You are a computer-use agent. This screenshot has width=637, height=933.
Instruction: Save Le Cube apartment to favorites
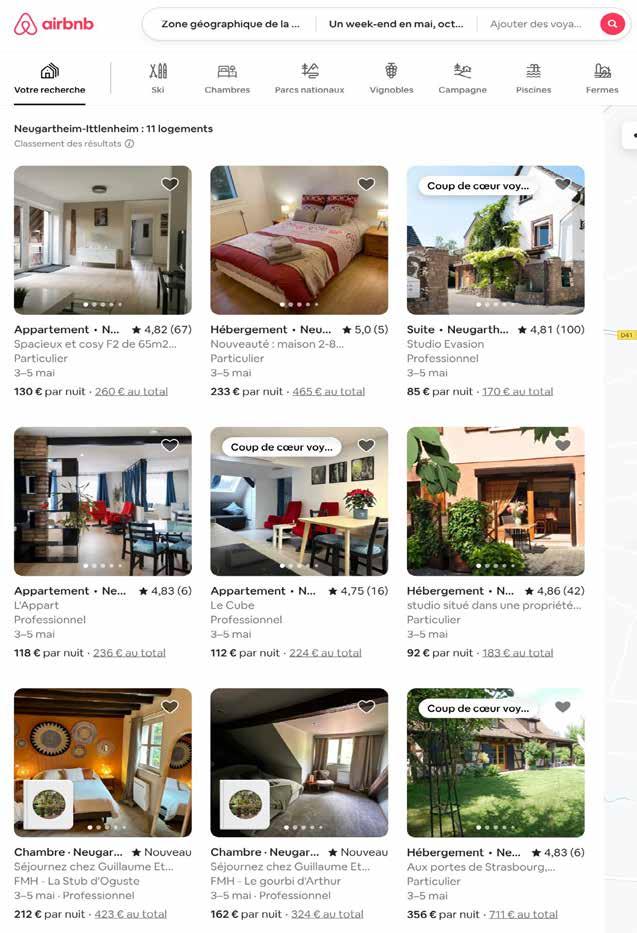366,446
